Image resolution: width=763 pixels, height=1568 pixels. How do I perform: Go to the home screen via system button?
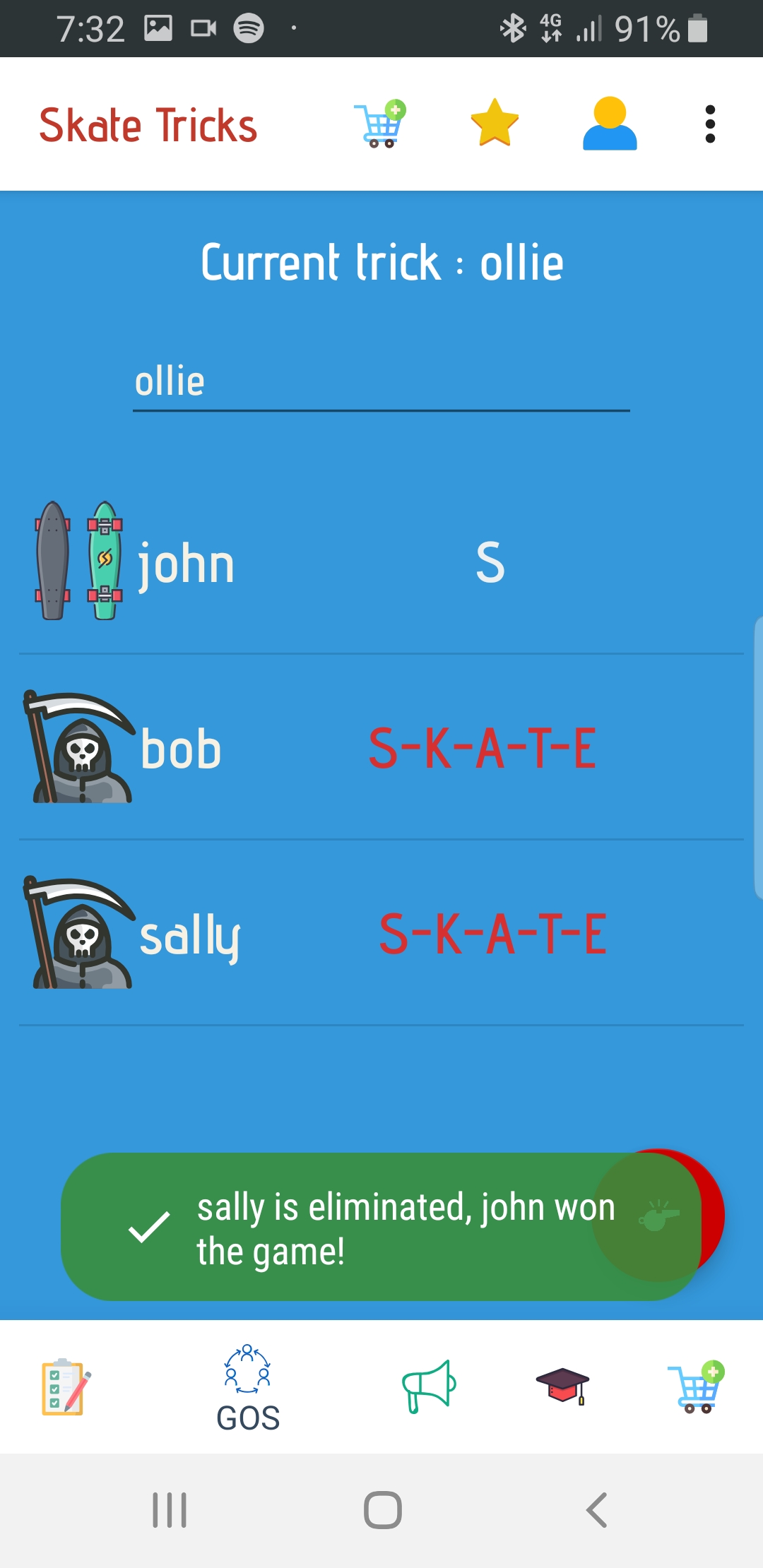[382, 1510]
